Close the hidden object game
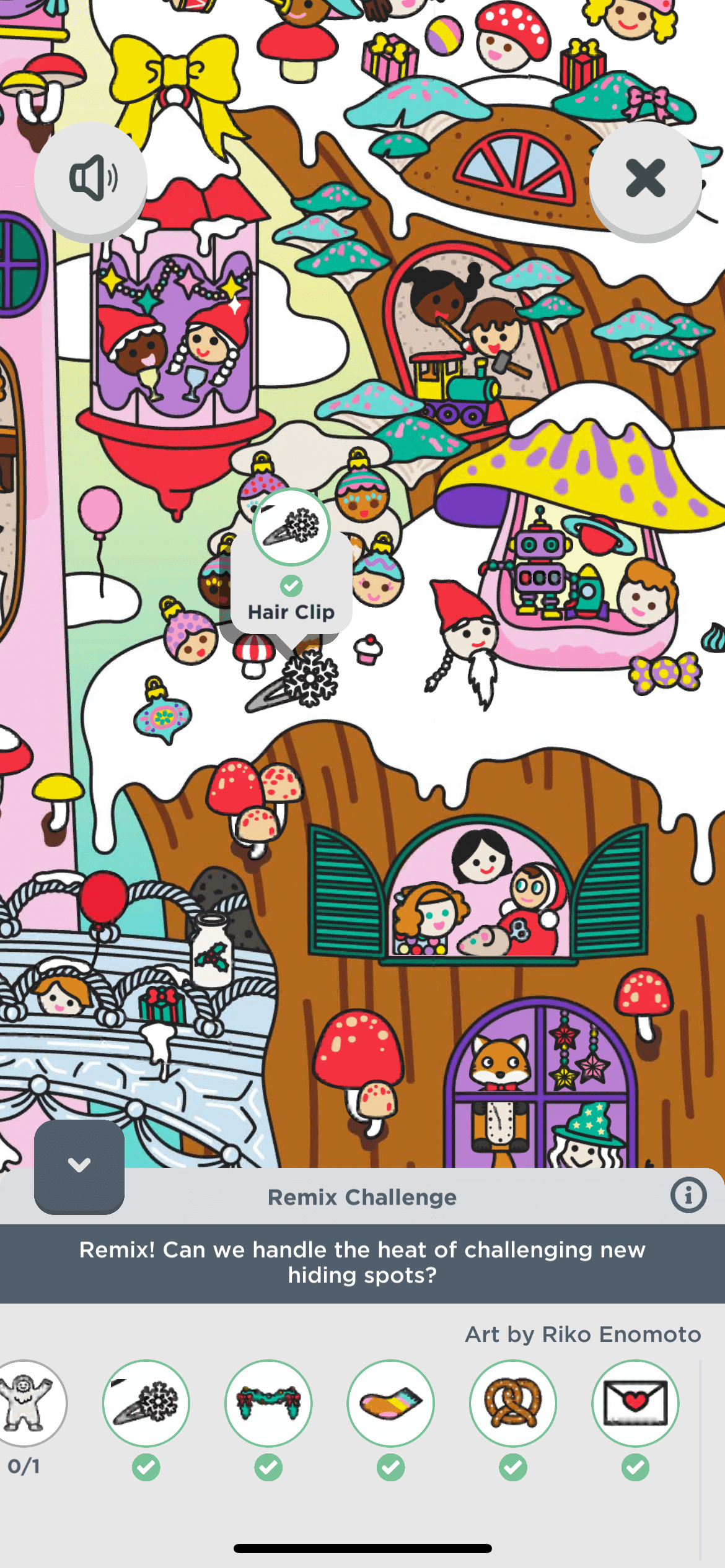The image size is (725, 1568). click(x=645, y=178)
